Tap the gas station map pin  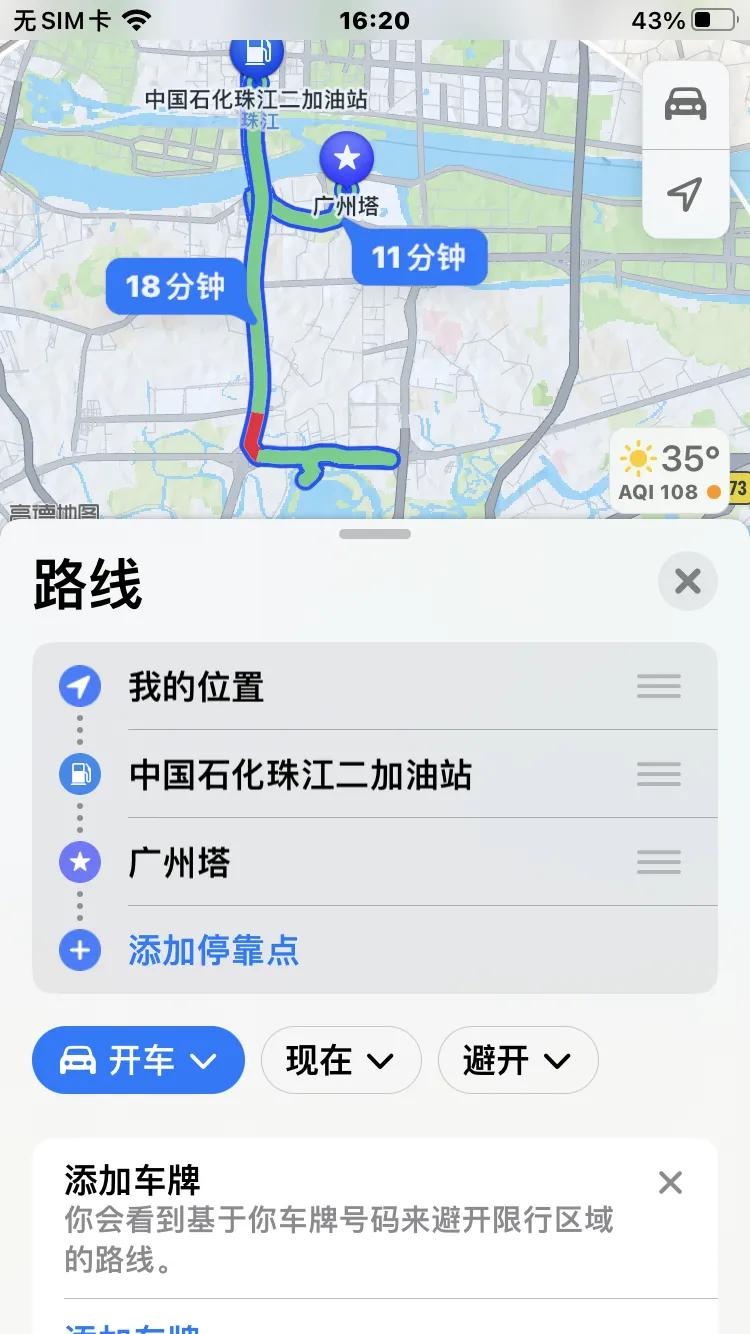(x=256, y=55)
